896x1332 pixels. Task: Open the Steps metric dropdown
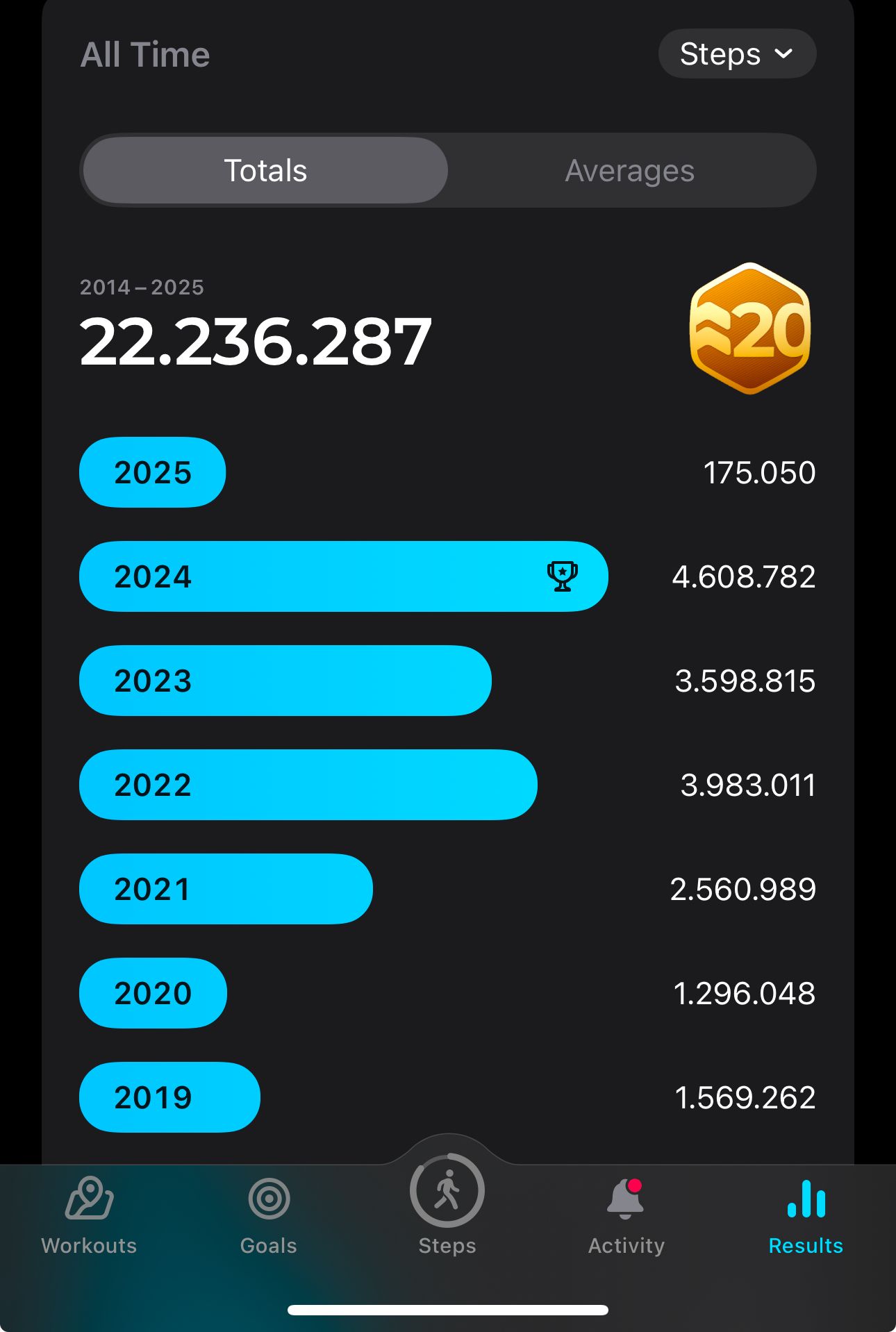click(736, 54)
